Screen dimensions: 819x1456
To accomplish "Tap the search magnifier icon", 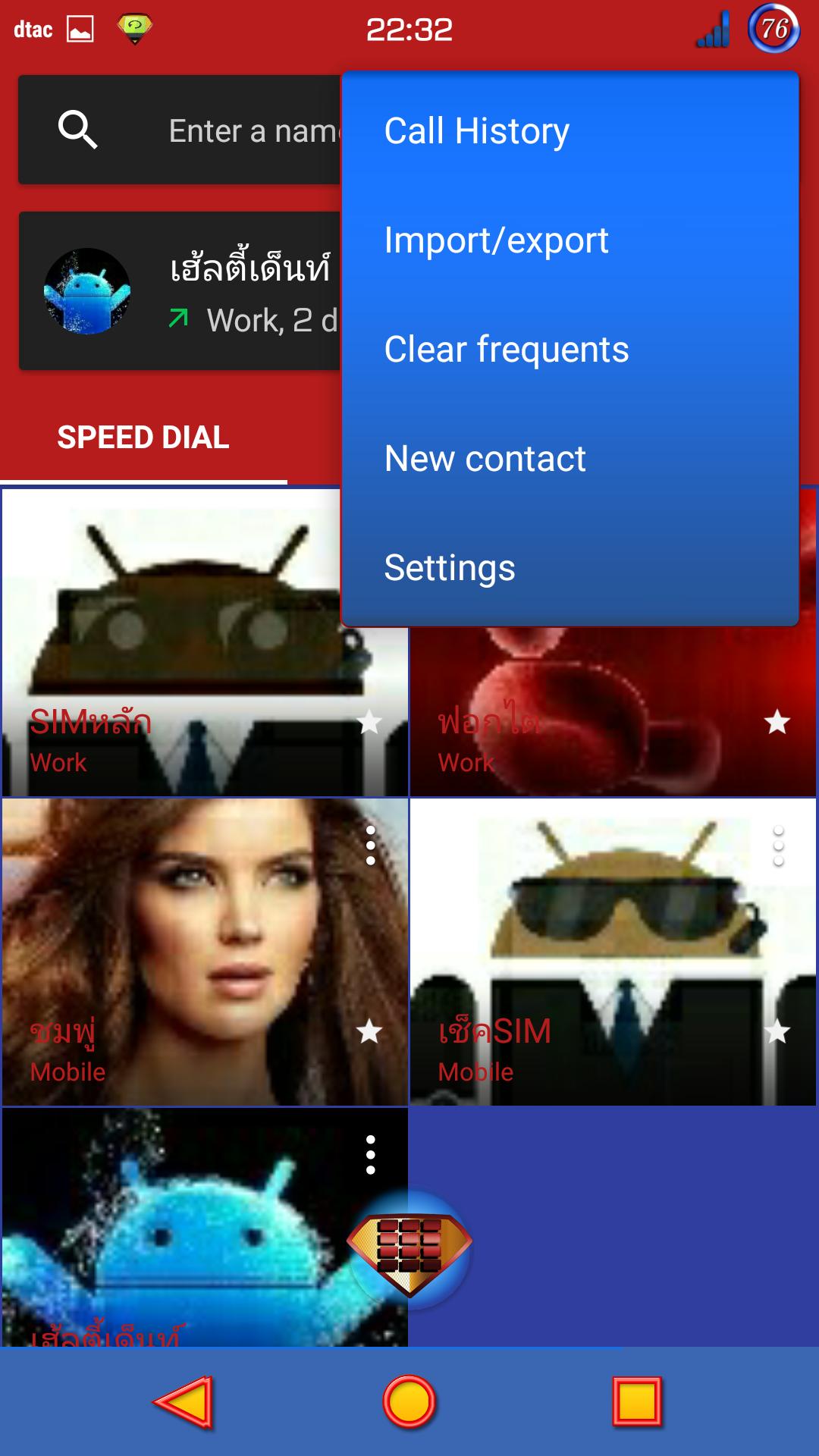I will [78, 130].
